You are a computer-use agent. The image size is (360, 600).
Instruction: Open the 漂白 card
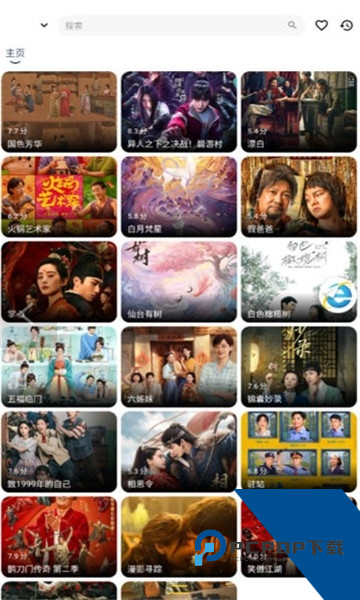click(x=299, y=112)
